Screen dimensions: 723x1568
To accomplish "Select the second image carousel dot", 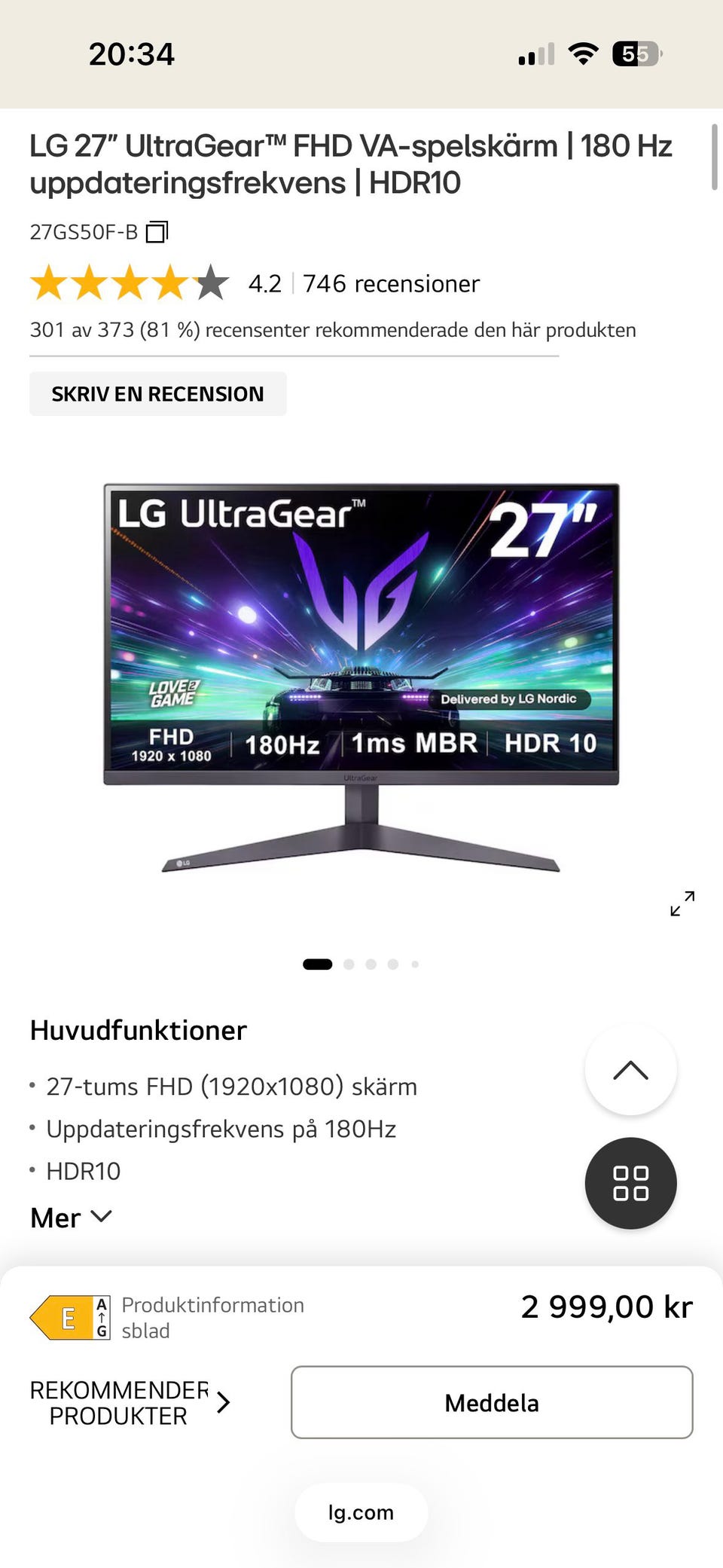I will [349, 964].
